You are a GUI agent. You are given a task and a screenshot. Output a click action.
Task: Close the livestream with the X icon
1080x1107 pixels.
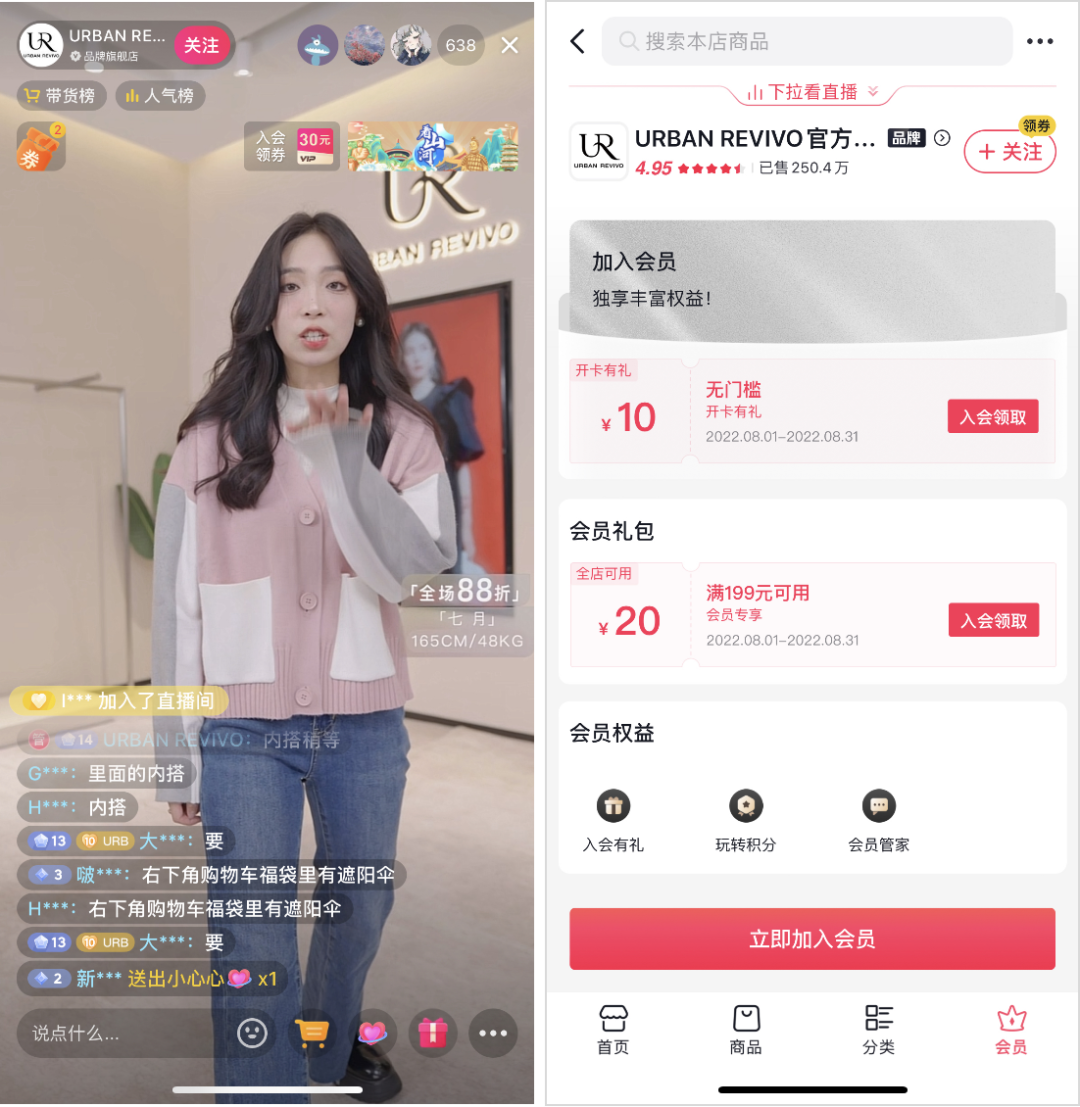point(510,45)
